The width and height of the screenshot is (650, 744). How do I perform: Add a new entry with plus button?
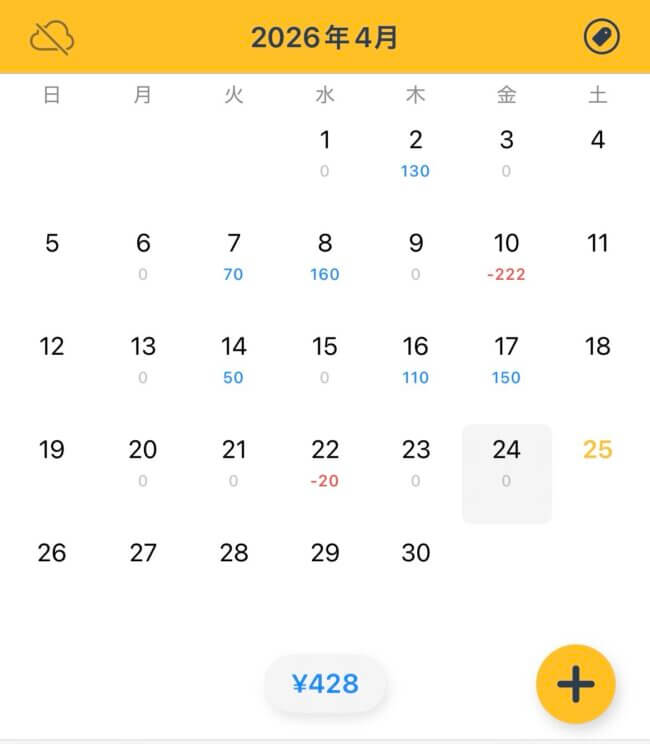coord(575,684)
